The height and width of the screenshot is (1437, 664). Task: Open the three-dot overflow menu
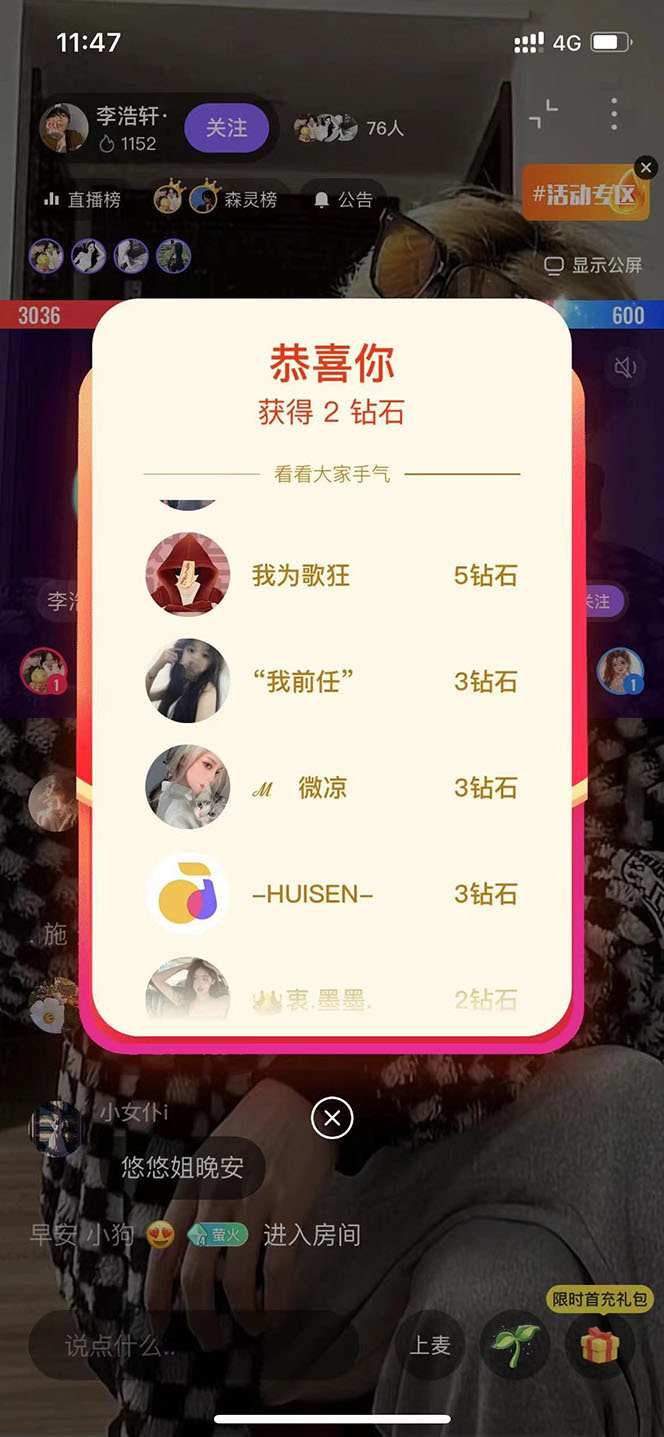[614, 114]
